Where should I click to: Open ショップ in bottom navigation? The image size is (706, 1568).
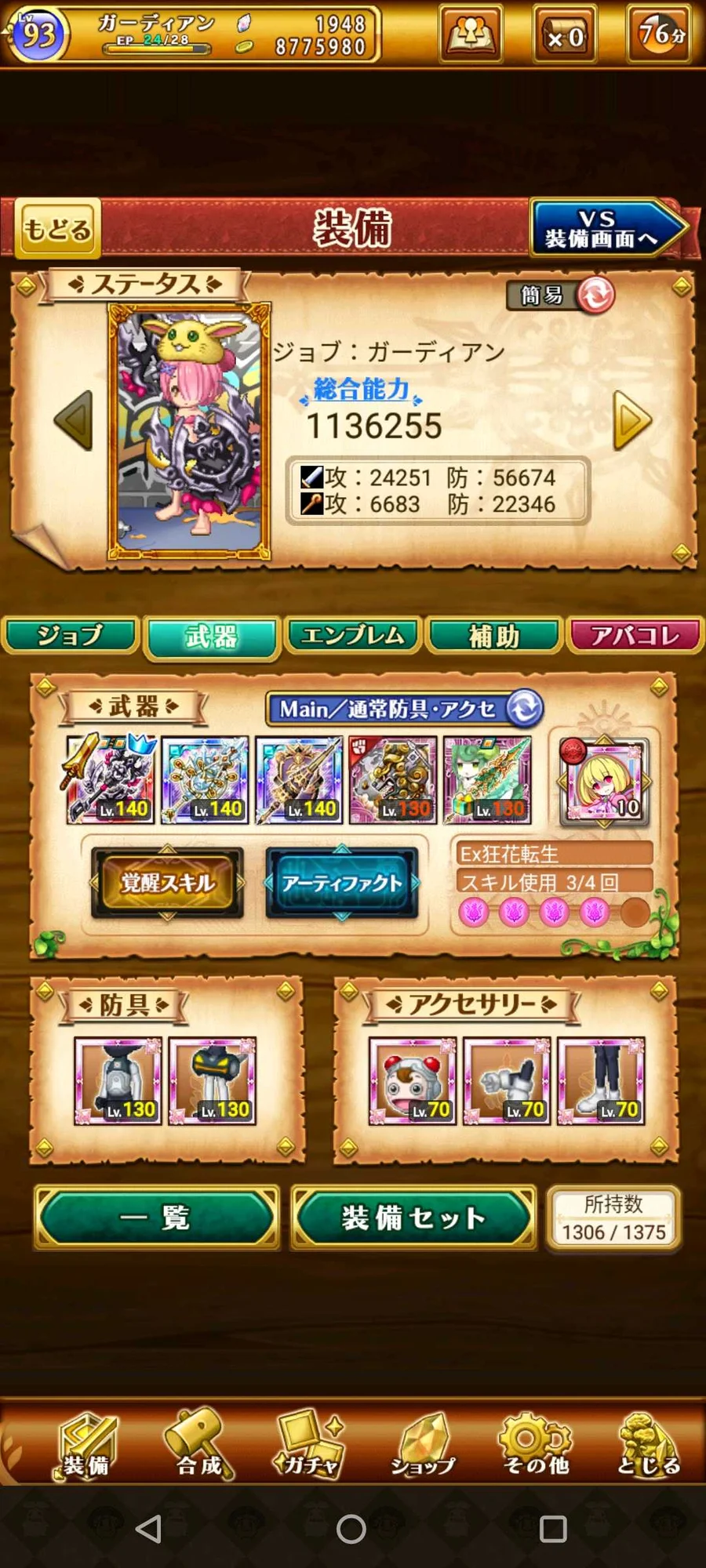coord(423,1444)
